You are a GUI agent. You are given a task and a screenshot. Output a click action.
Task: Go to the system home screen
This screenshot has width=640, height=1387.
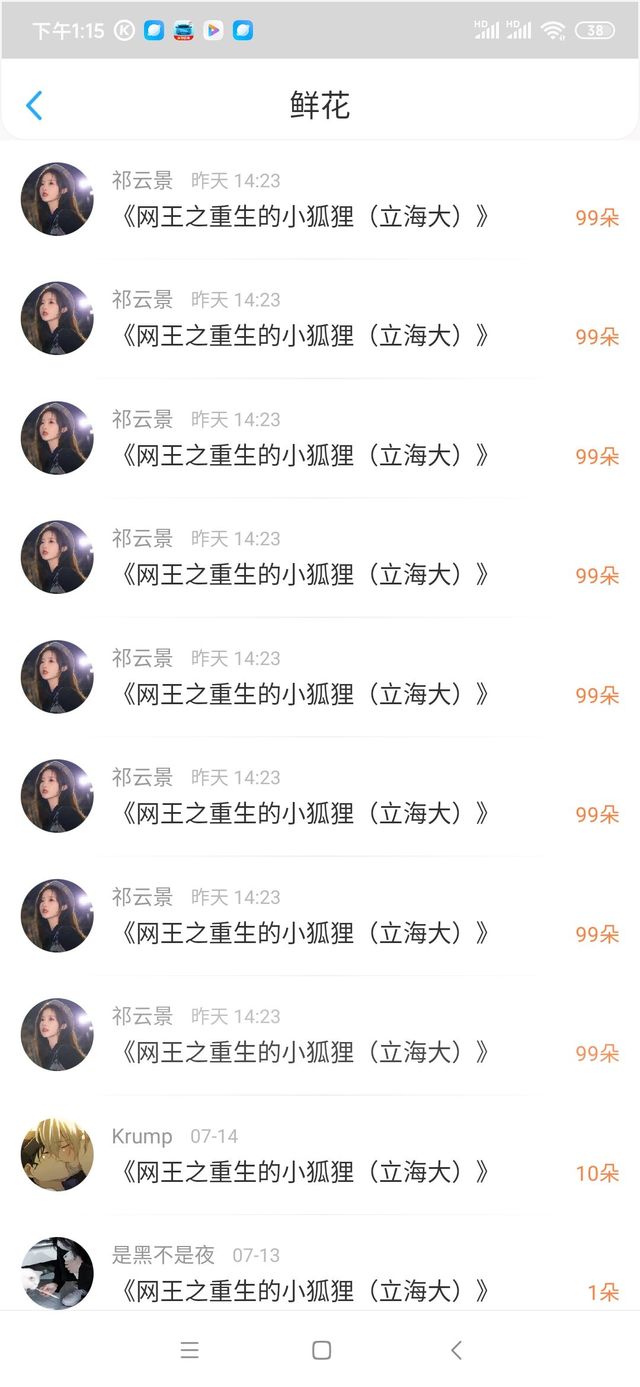coord(321,1350)
